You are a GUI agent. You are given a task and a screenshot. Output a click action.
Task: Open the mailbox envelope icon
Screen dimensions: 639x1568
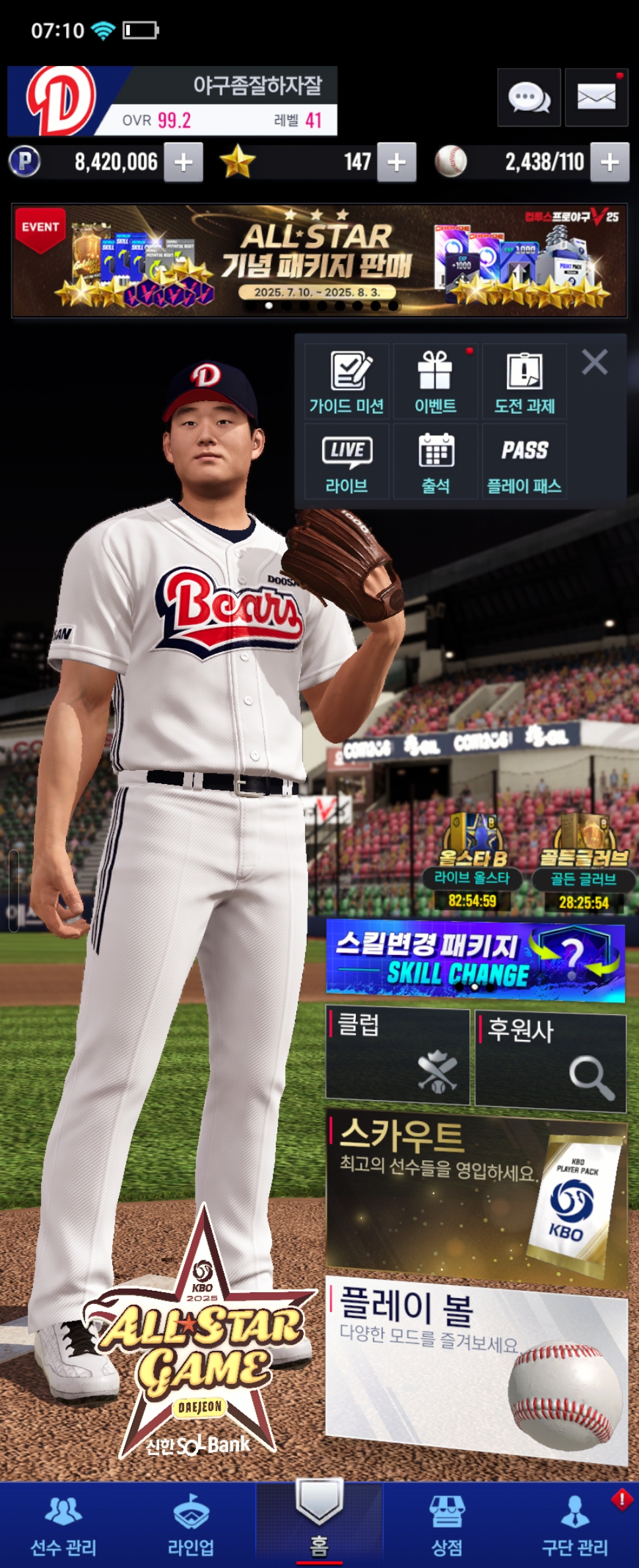[596, 98]
